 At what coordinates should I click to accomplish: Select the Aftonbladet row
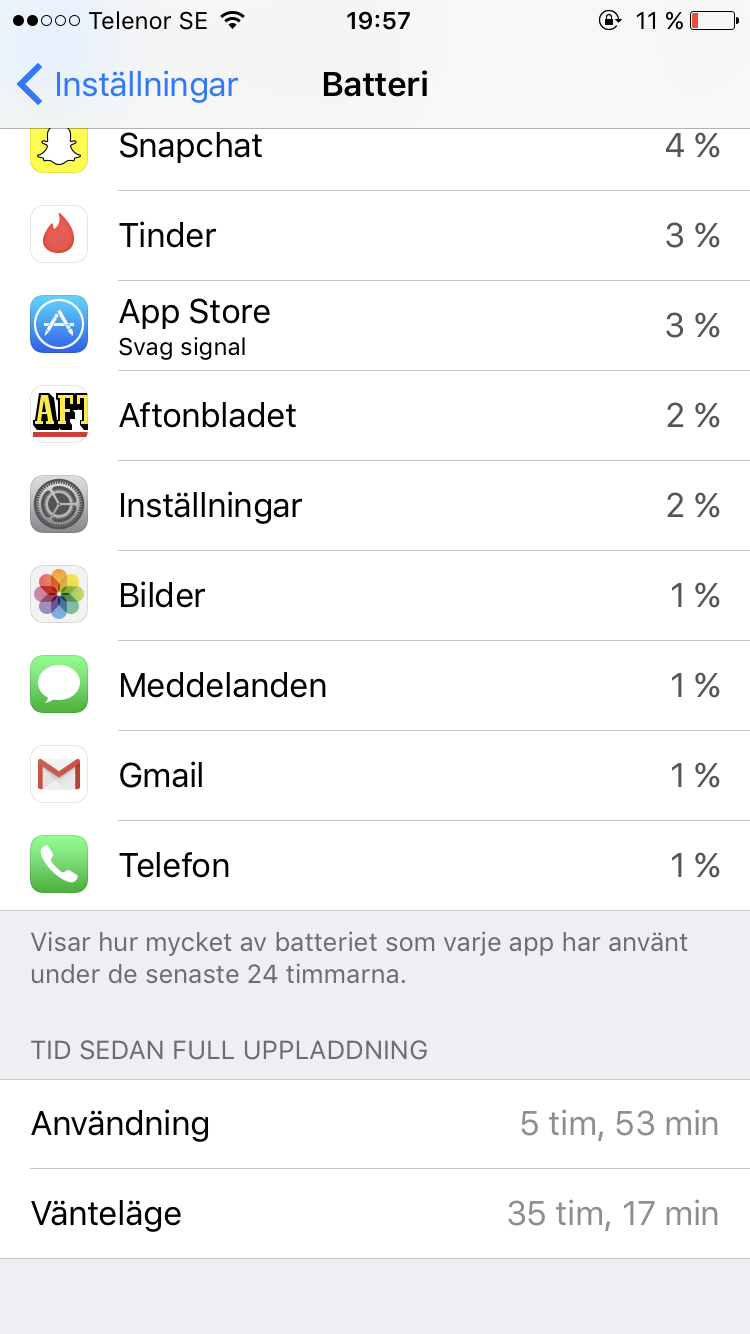(x=375, y=415)
